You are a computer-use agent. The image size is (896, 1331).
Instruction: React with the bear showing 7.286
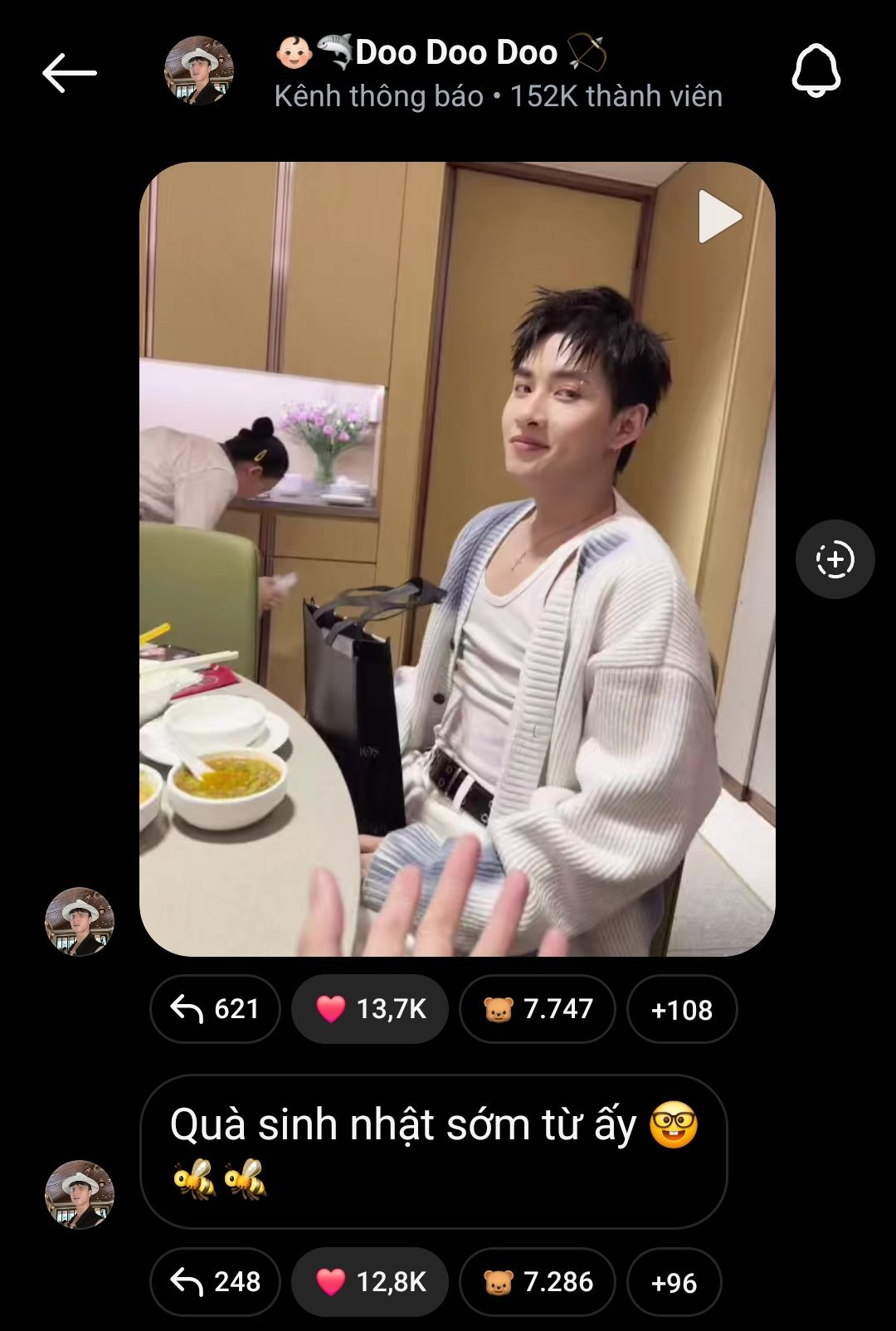538,1282
